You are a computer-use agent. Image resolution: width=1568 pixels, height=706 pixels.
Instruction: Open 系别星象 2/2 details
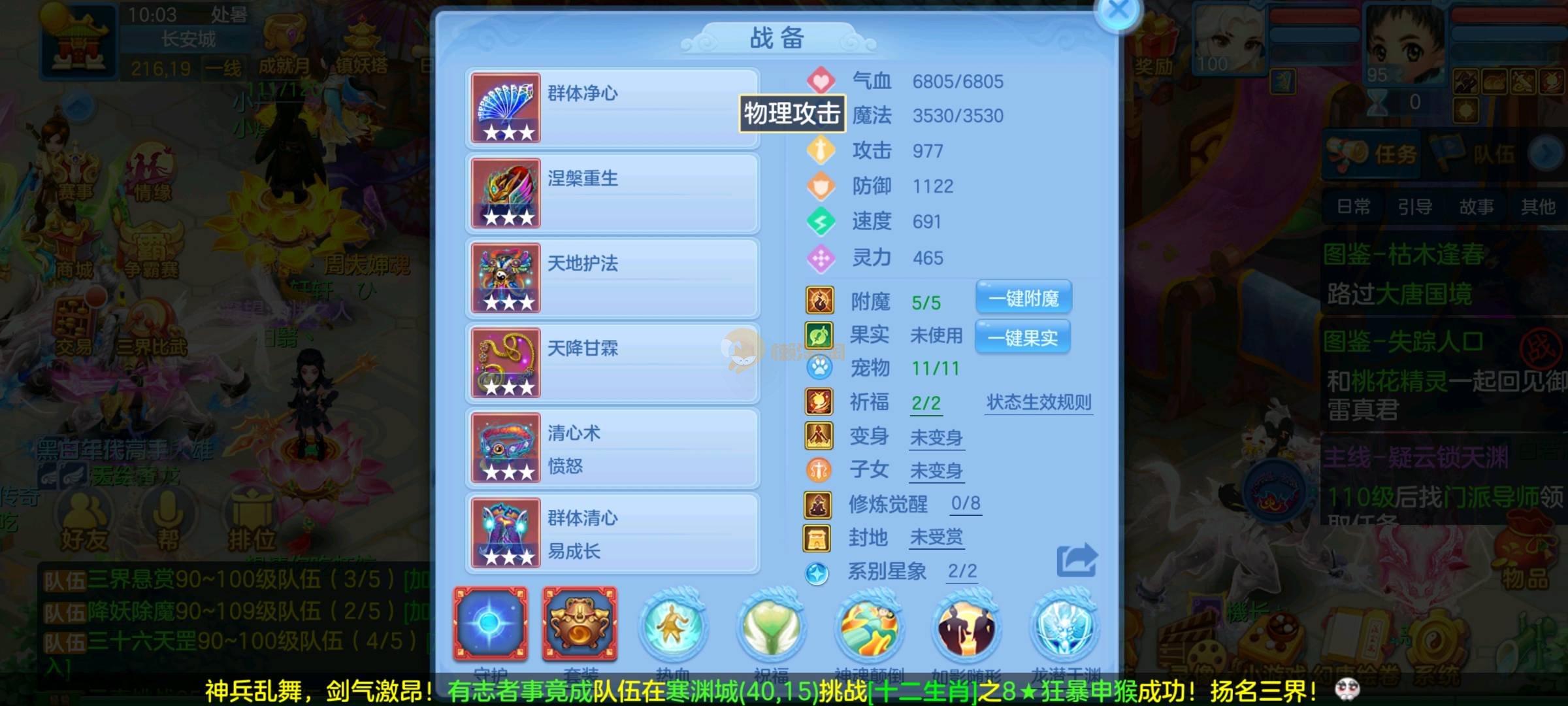[962, 571]
